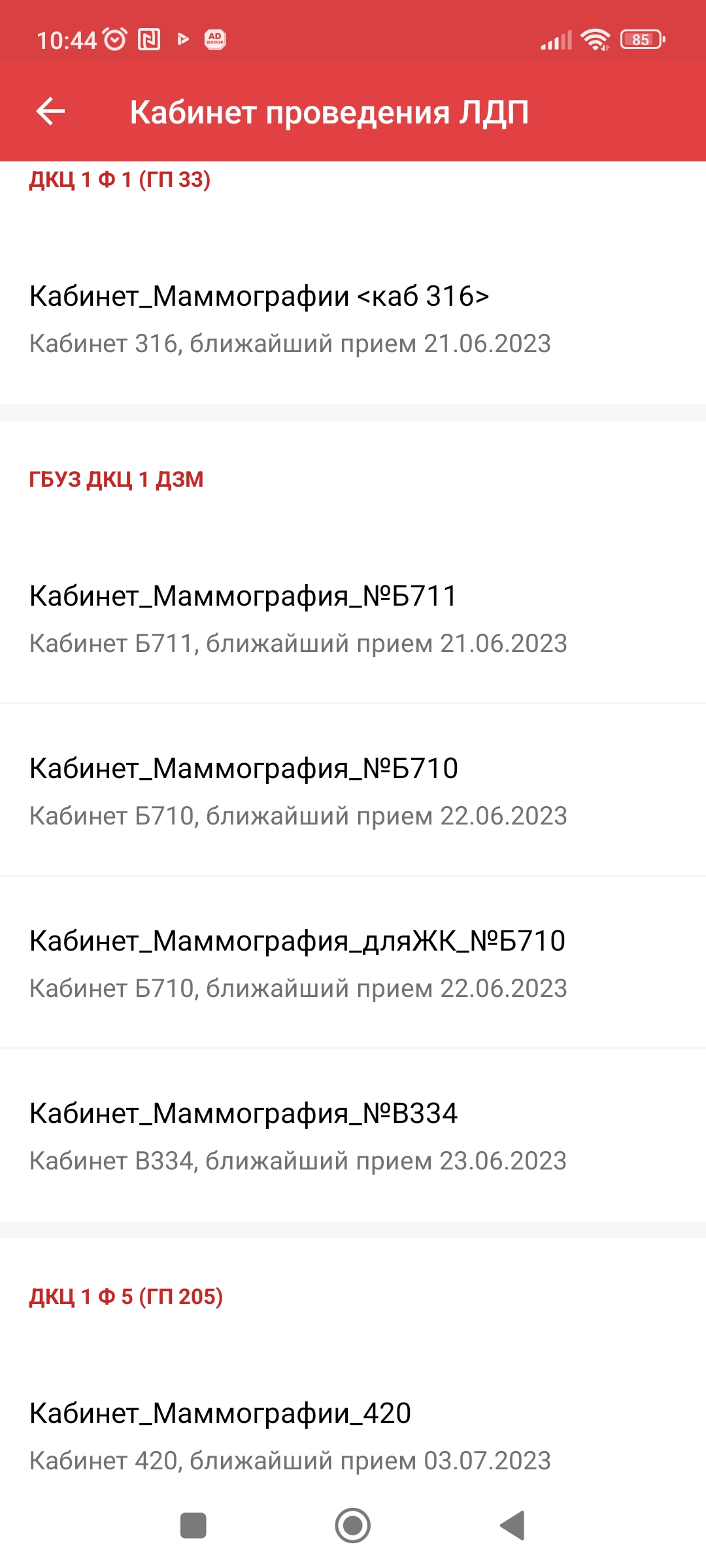Select Кабинет_Маммографии <каб 316>
Screen dimensions: 706x1568
click(353, 319)
